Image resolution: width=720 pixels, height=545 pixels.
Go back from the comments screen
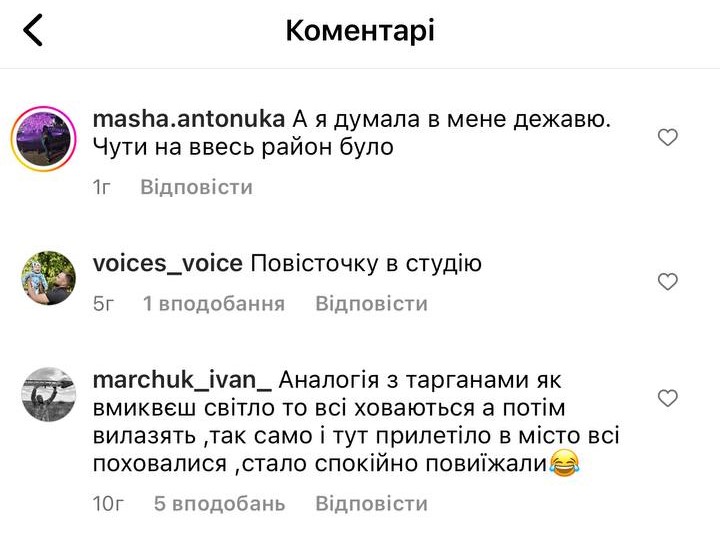pyautogui.click(x=34, y=31)
